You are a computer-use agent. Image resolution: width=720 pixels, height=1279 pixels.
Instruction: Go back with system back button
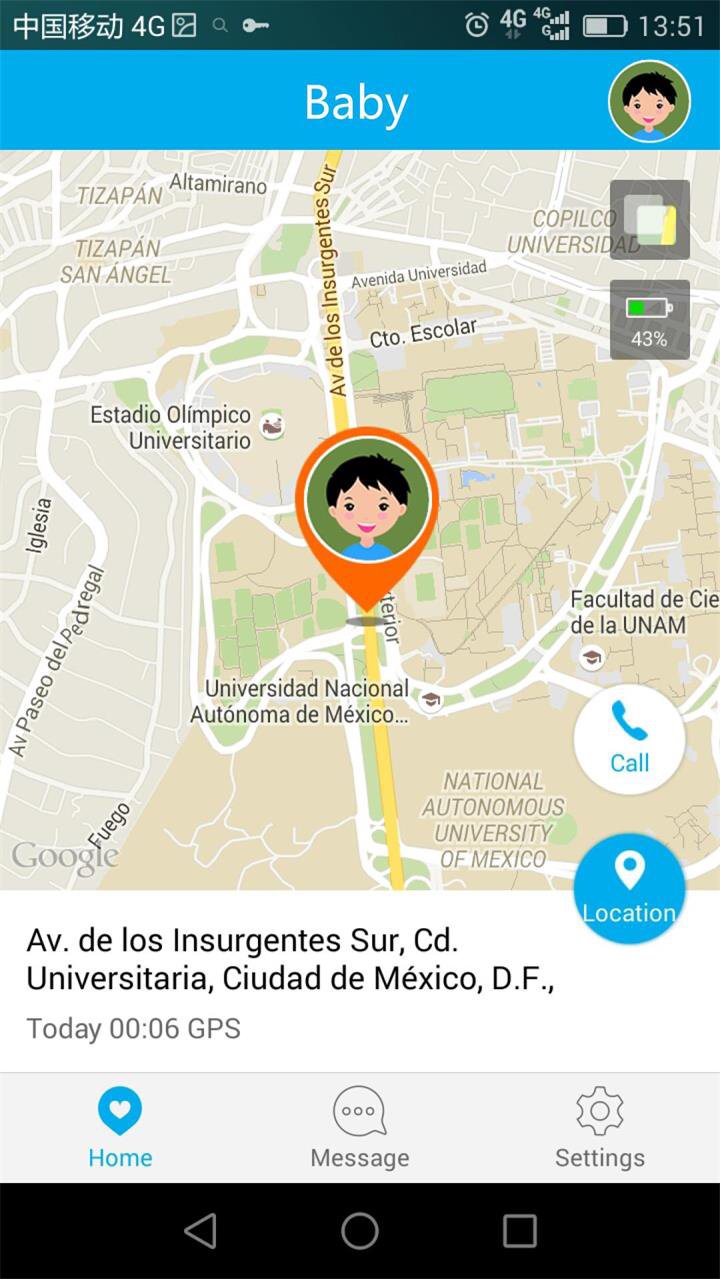(x=200, y=1231)
